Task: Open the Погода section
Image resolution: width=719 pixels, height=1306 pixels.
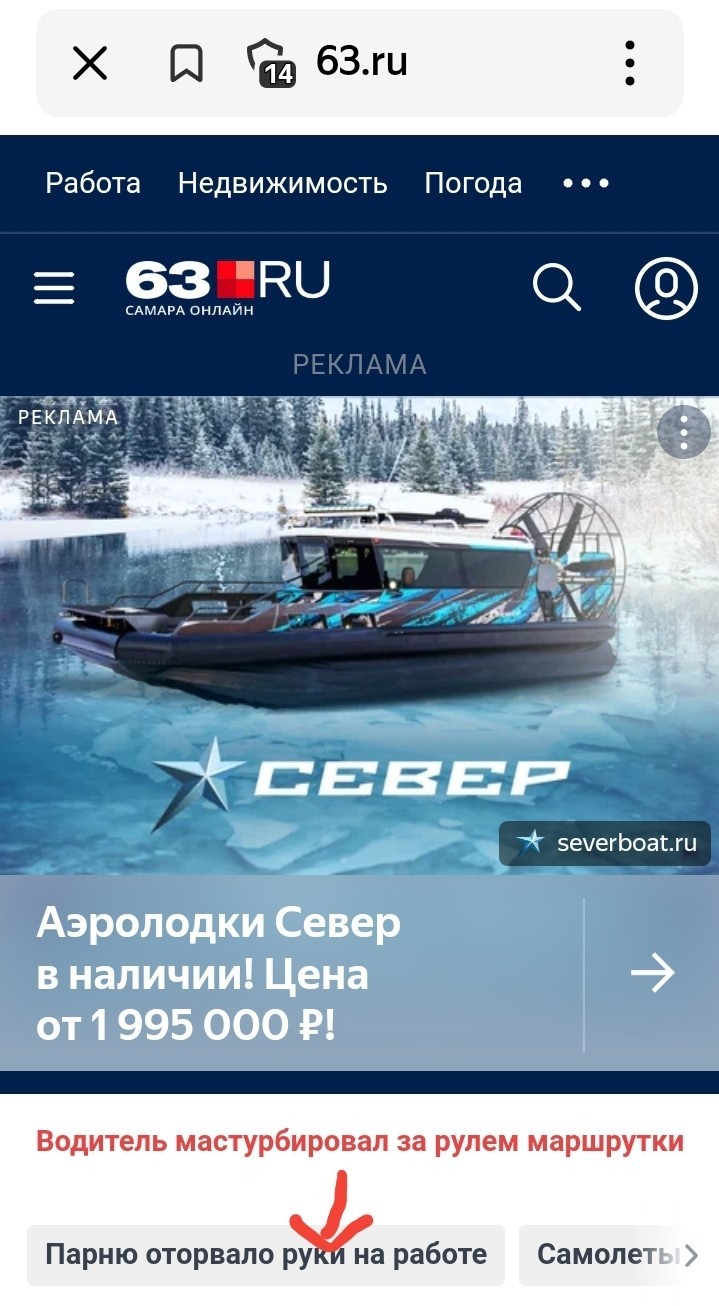Action: (473, 183)
